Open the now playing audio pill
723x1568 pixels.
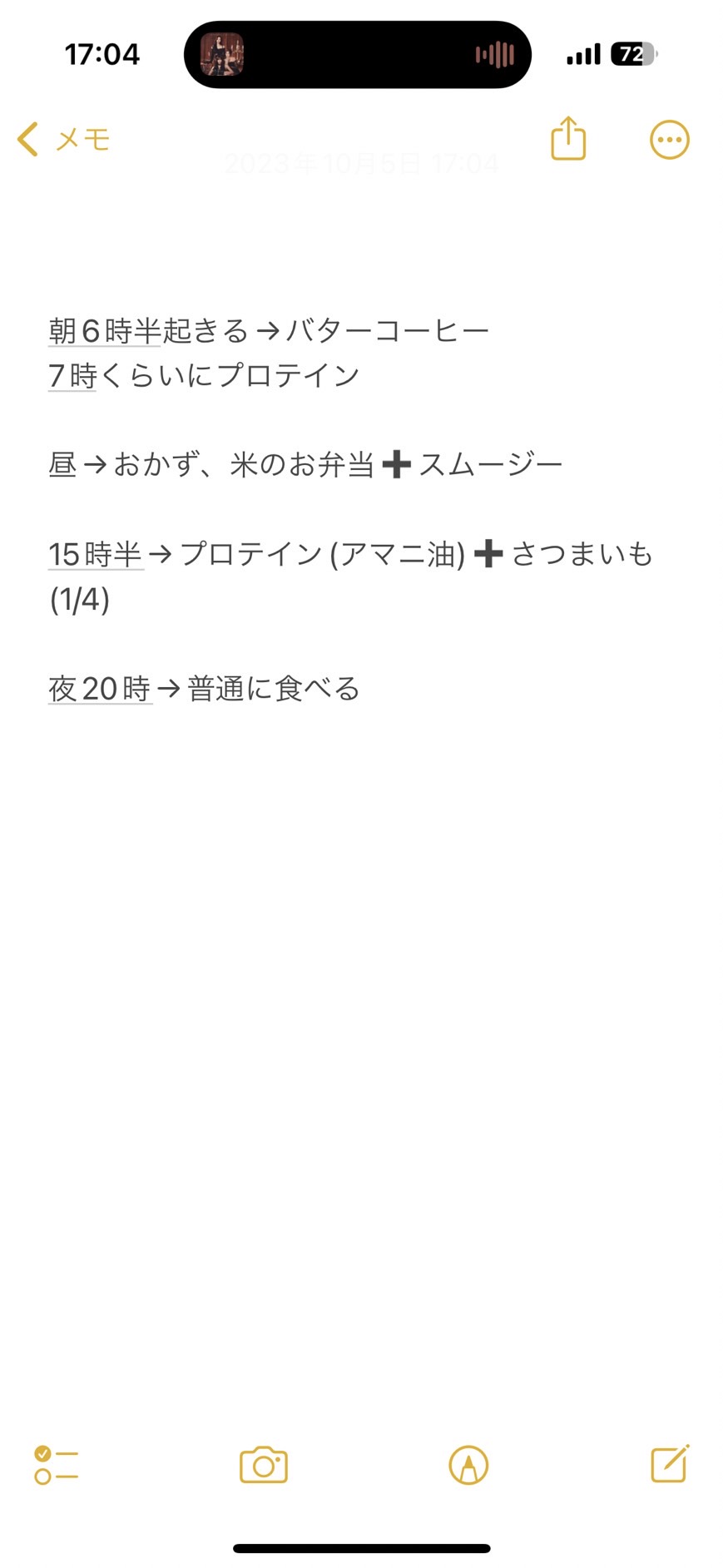coord(357,55)
